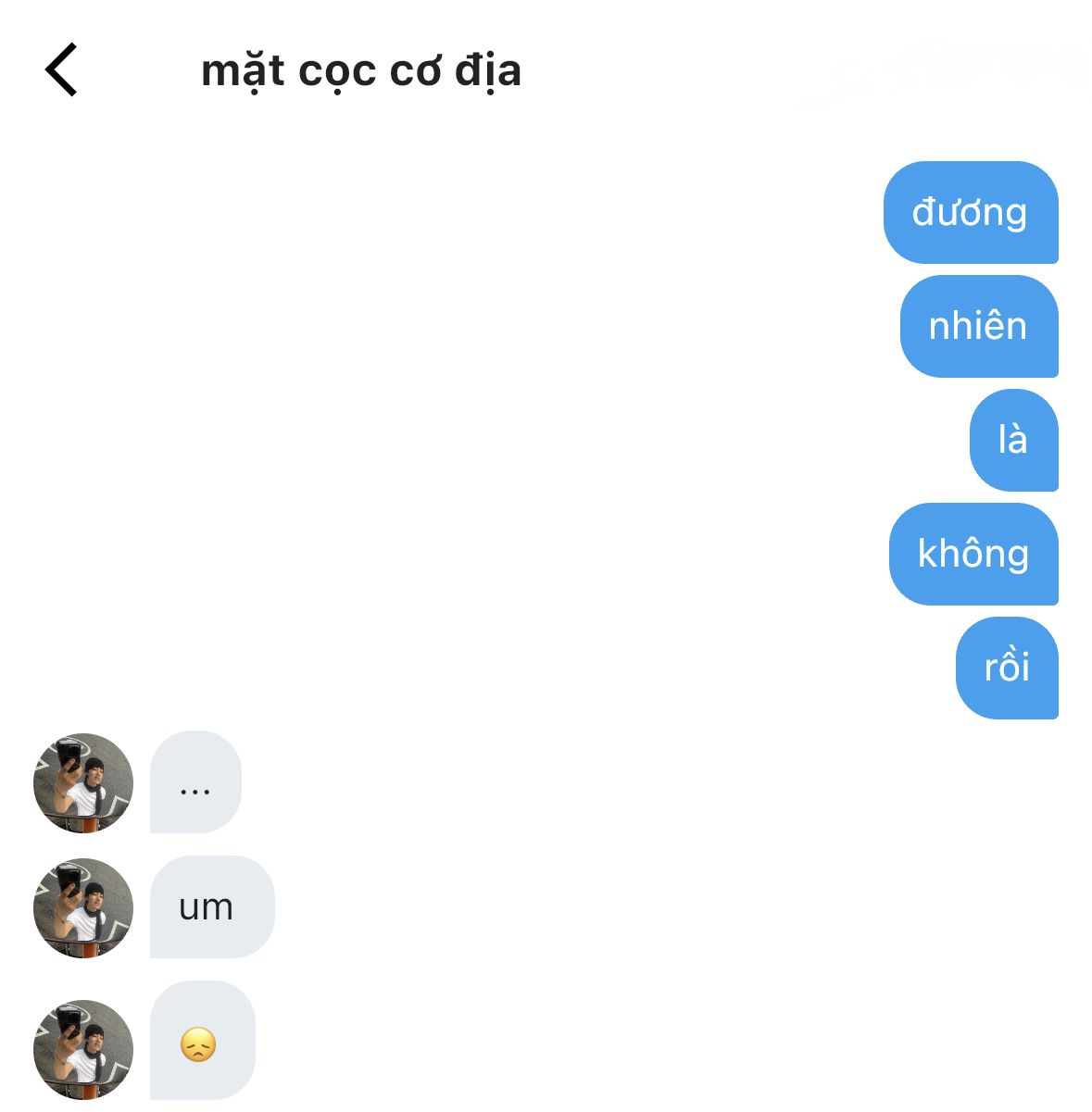Go back using the top-left arrow
This screenshot has height=1112, width=1092.
pyautogui.click(x=61, y=70)
